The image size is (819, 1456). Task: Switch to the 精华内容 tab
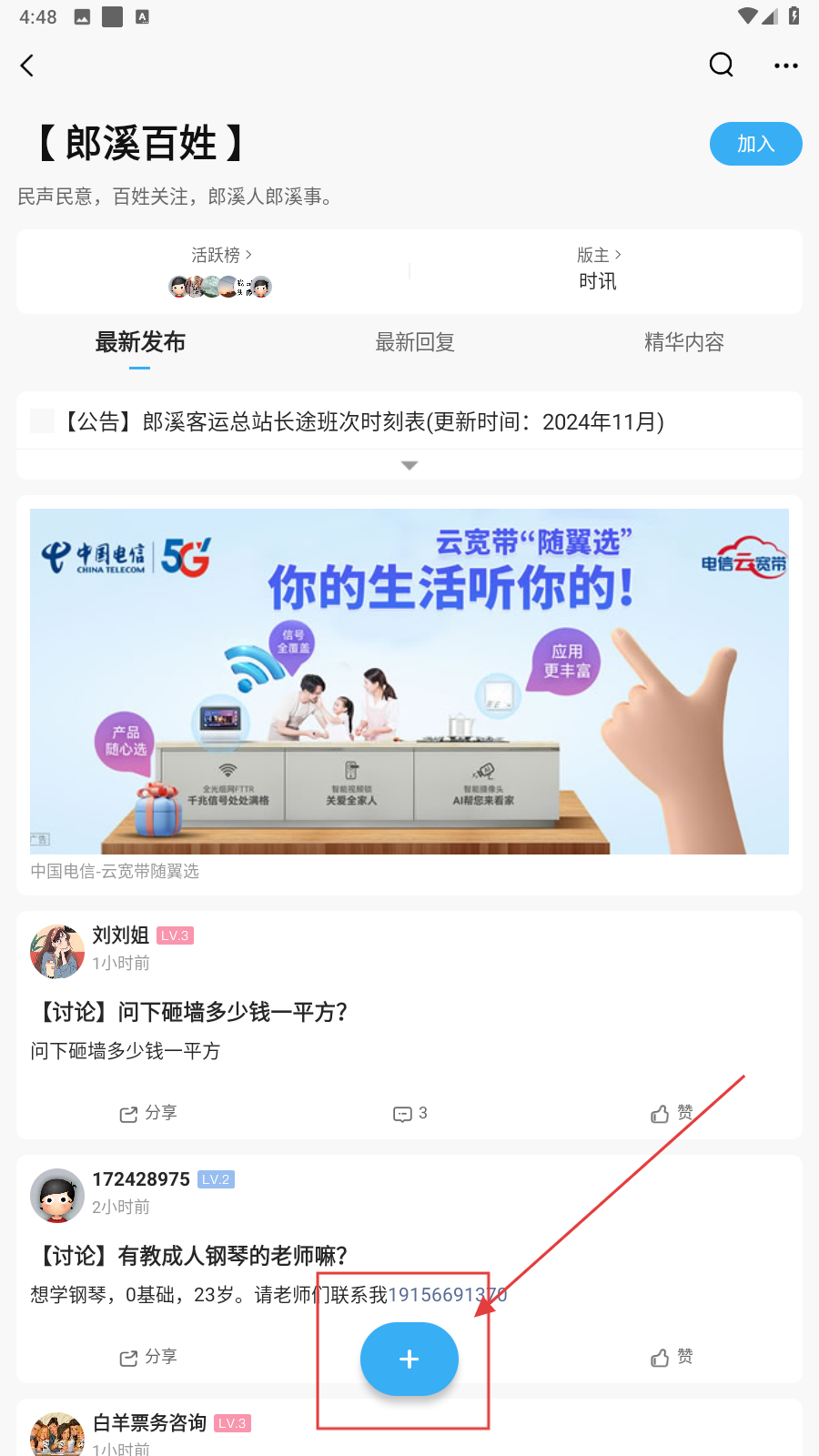click(x=684, y=342)
